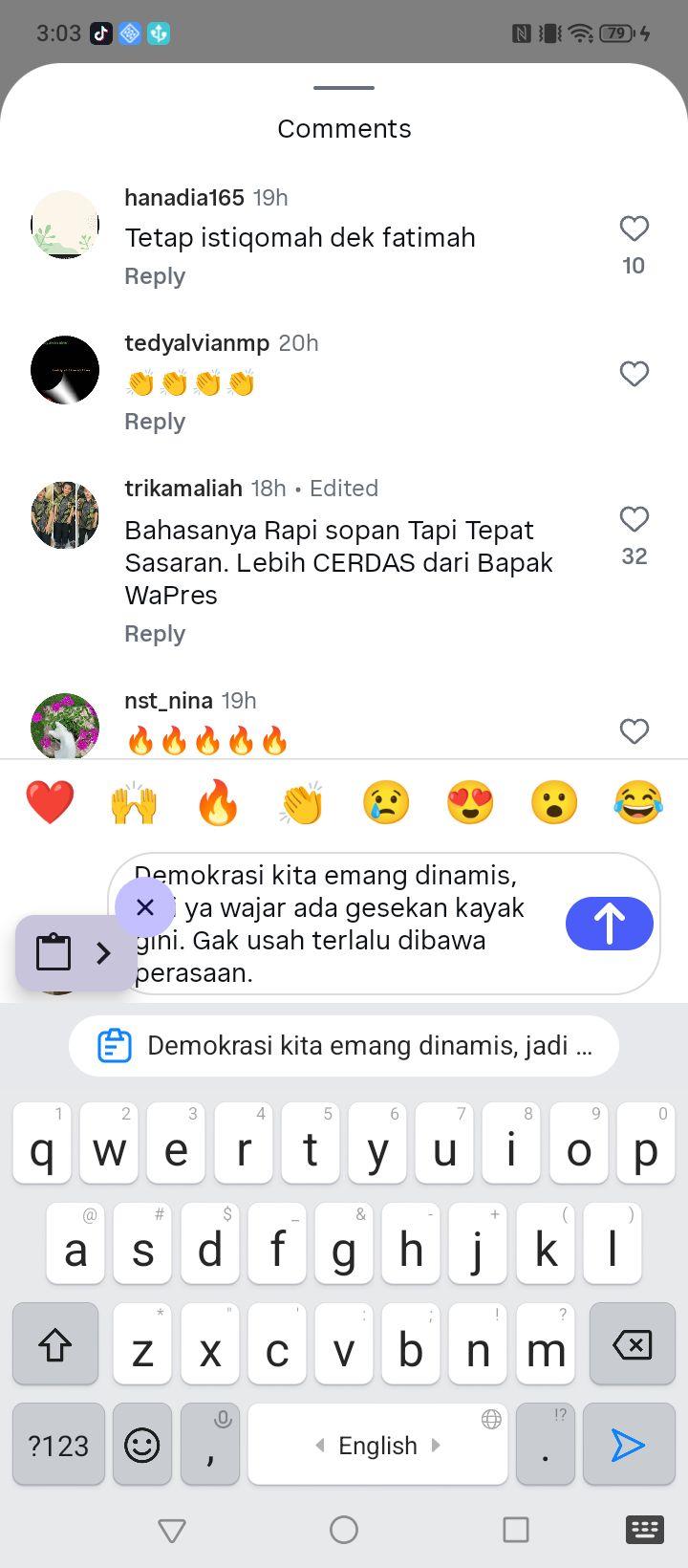The height and width of the screenshot is (1568, 688).
Task: Reply to trikamaliah's comment
Action: 155,634
